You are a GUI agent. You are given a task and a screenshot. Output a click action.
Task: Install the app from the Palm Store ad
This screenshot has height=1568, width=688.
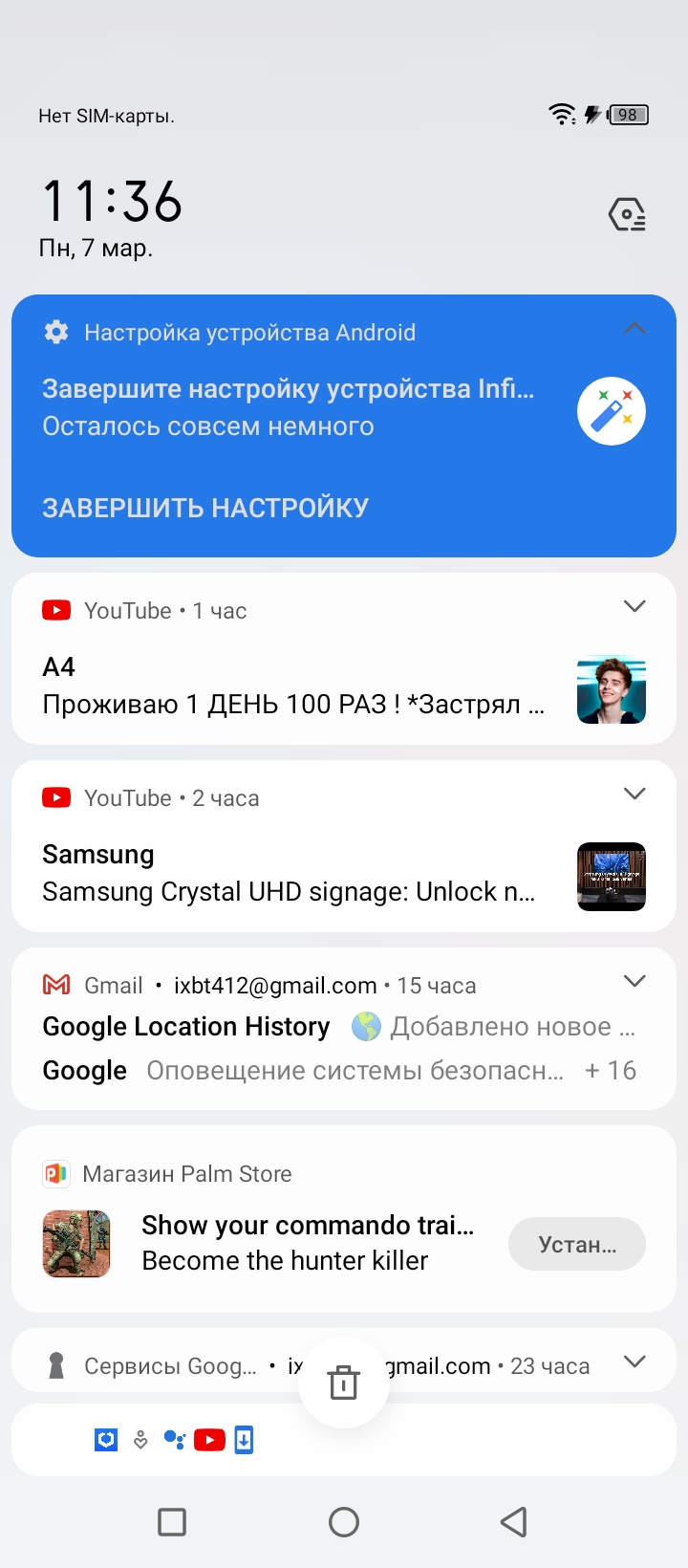click(x=577, y=1244)
